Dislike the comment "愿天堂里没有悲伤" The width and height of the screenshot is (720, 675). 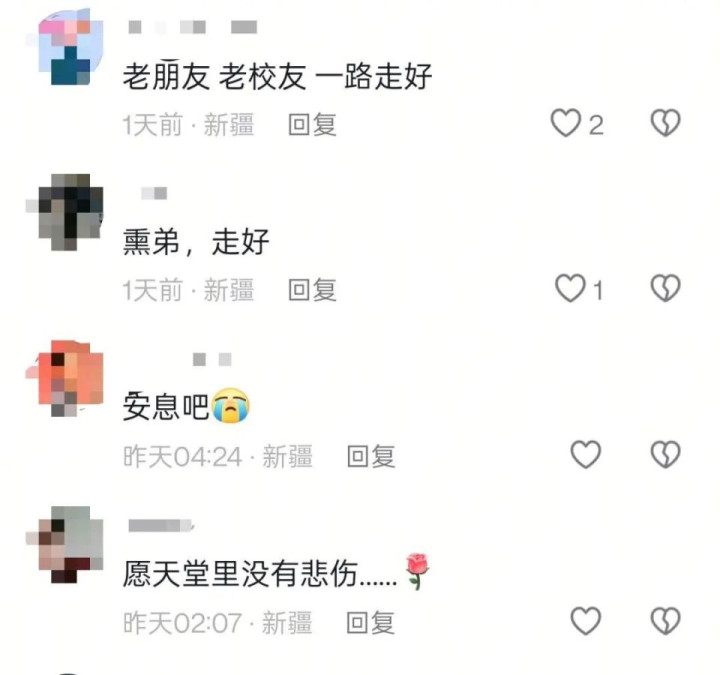point(665,622)
